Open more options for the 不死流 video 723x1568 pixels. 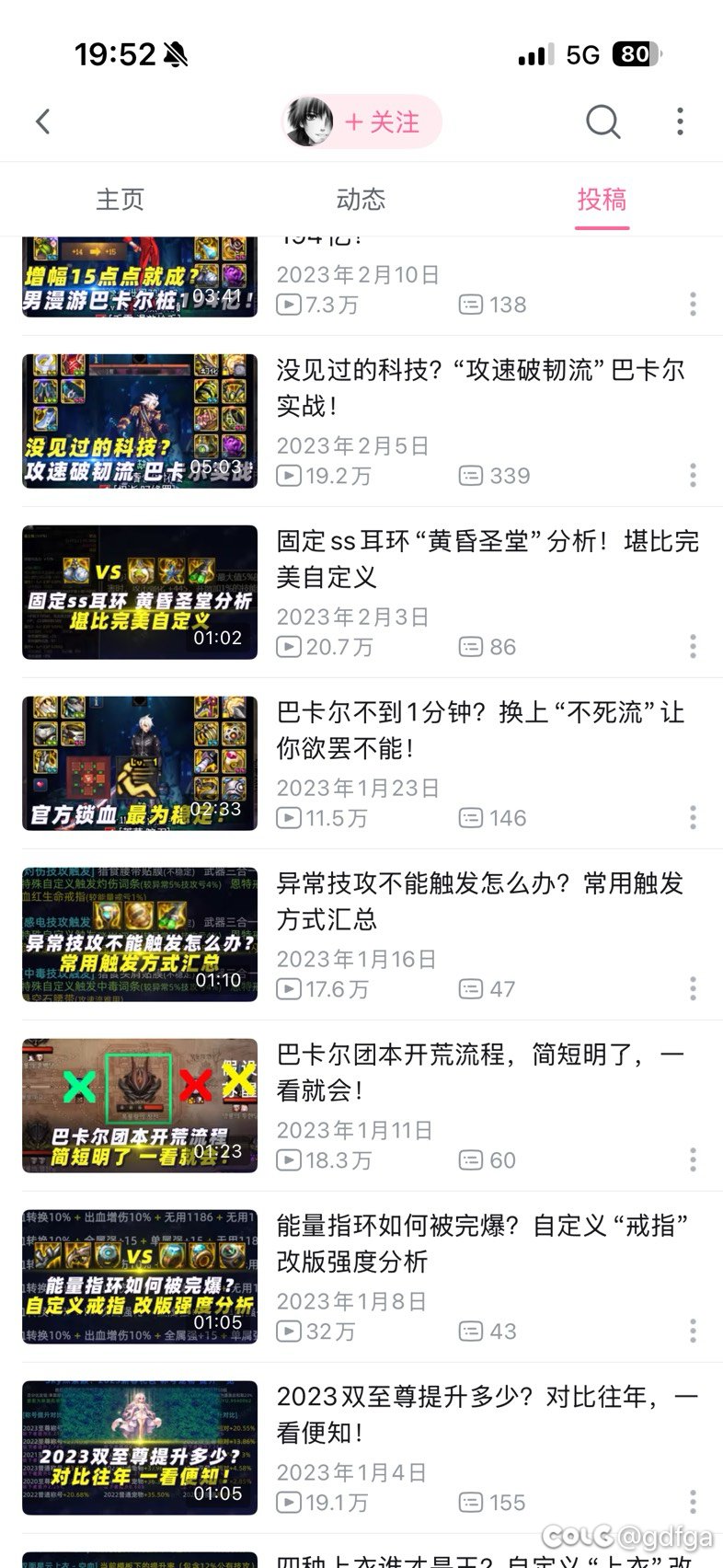click(693, 818)
